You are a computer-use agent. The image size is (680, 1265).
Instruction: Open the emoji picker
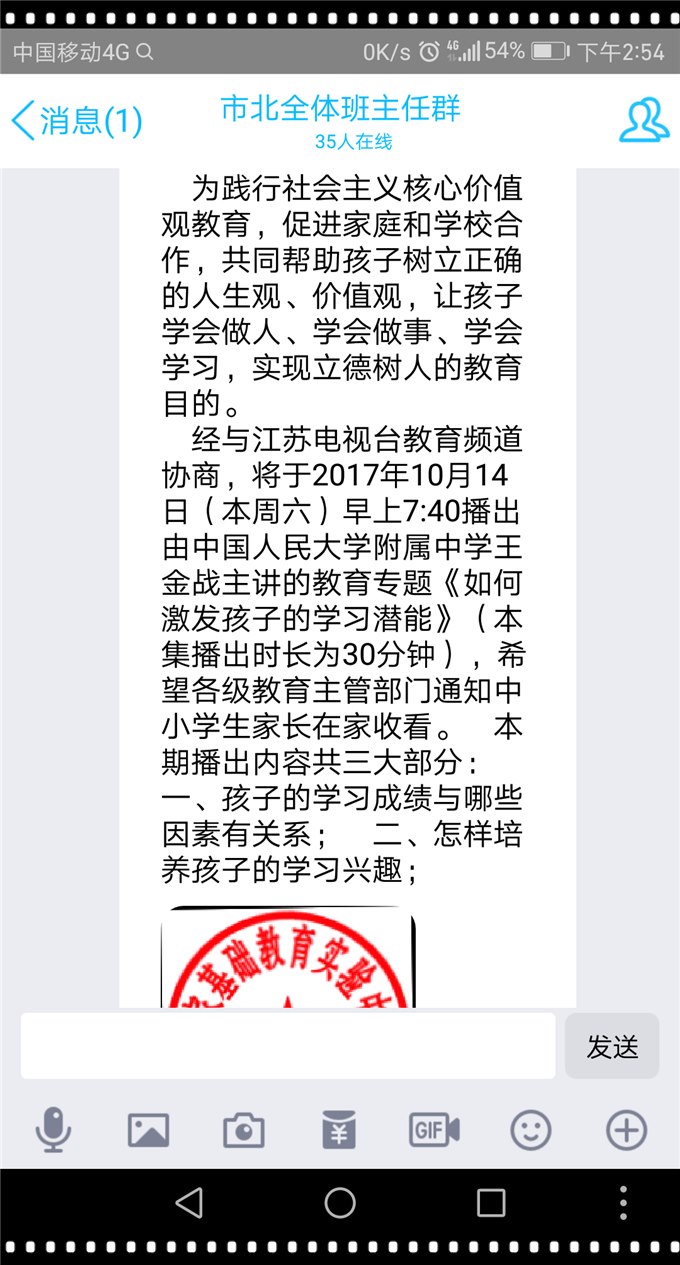tap(531, 1131)
